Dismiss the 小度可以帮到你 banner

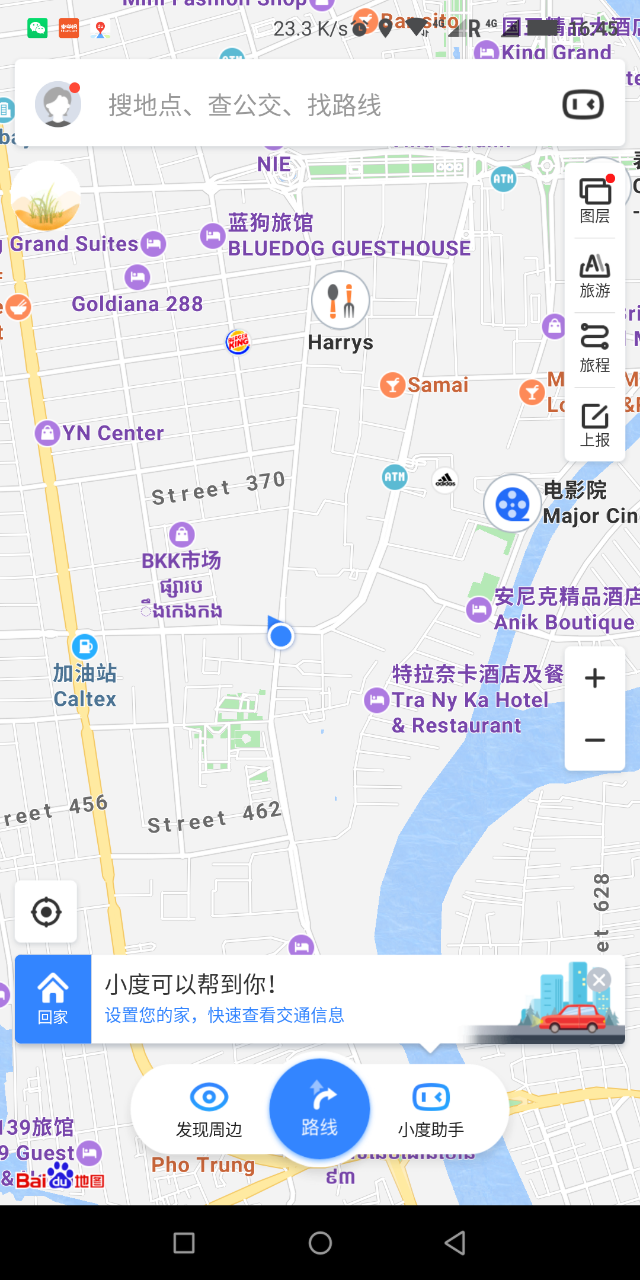tap(599, 980)
